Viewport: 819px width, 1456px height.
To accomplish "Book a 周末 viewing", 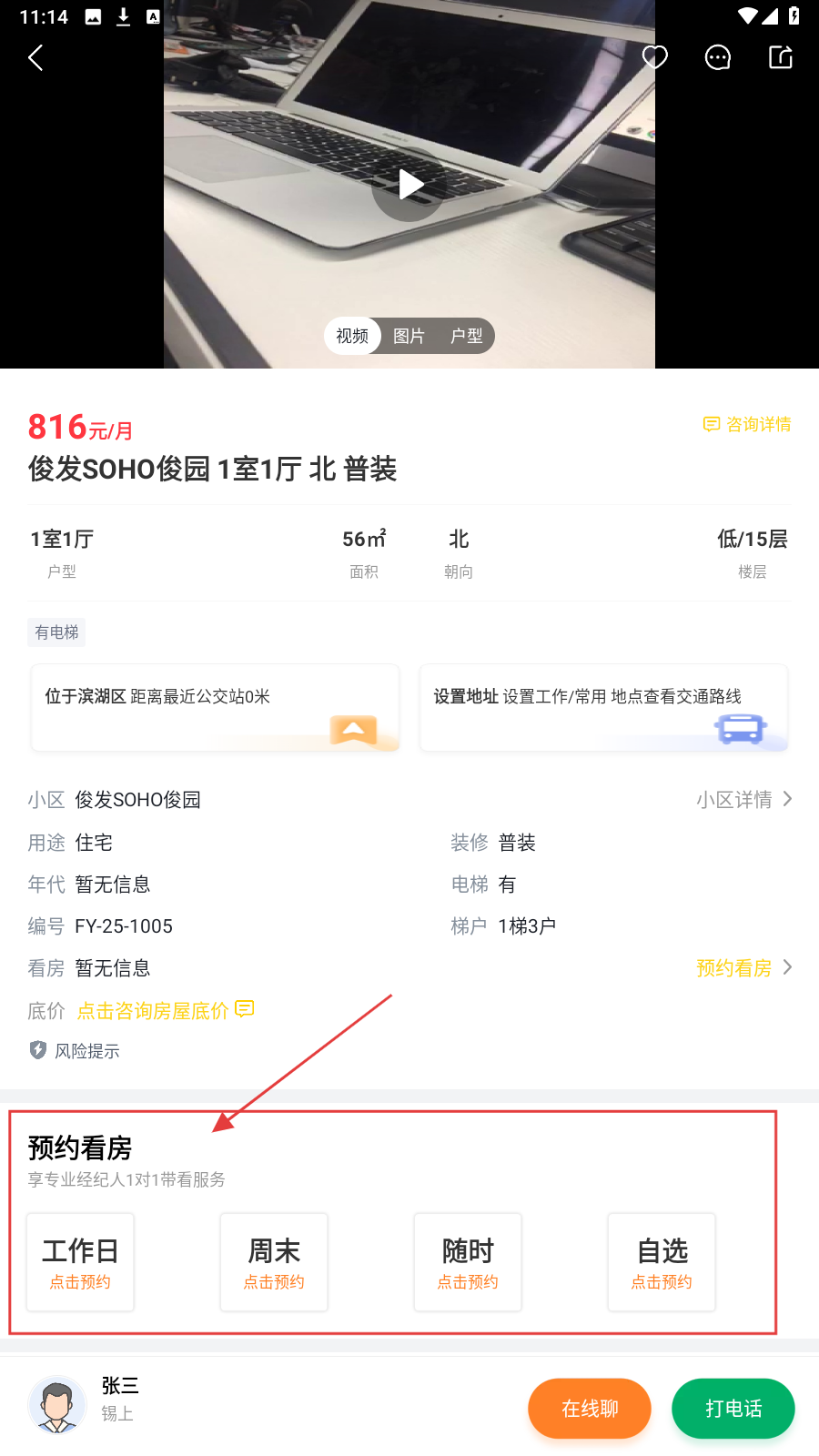I will (274, 1262).
